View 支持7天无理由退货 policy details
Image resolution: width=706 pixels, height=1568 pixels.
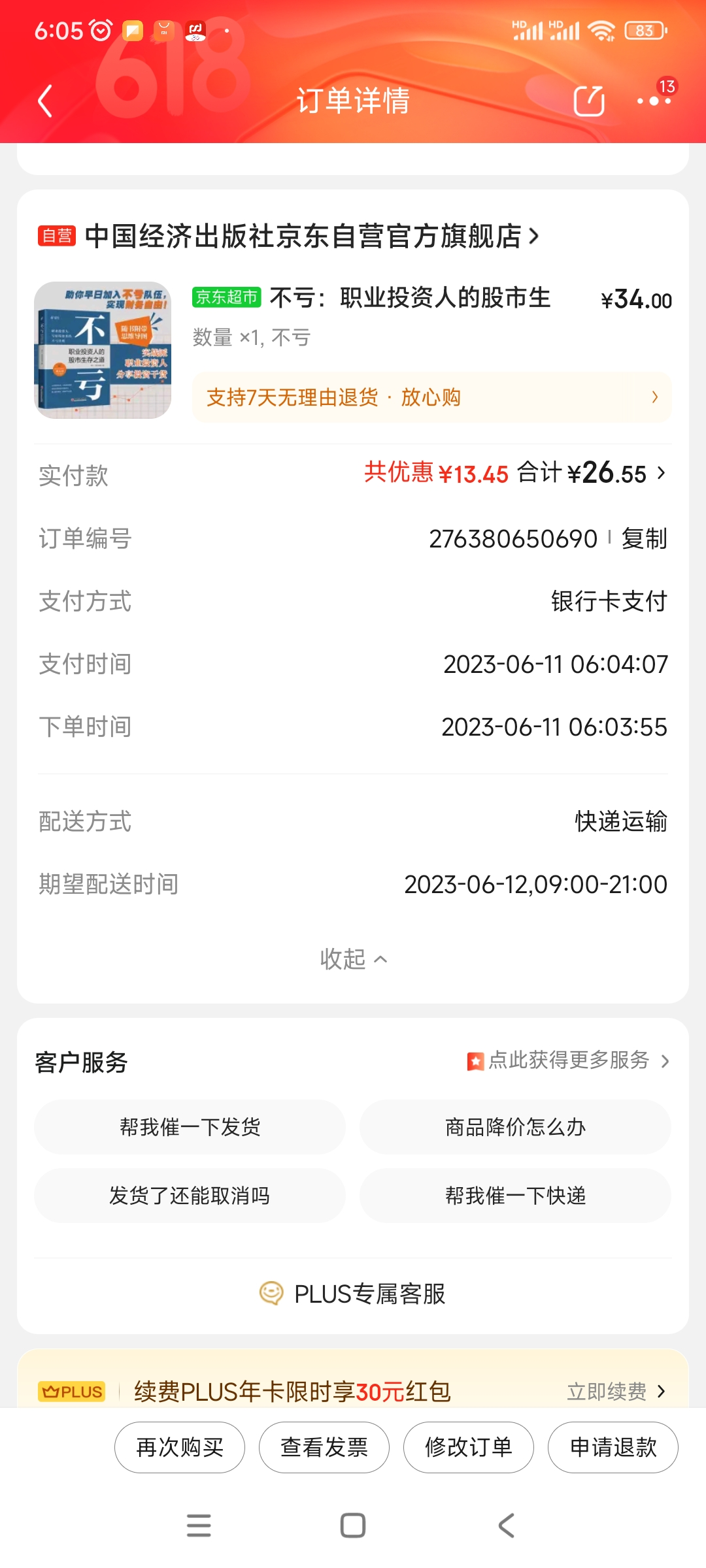[x=431, y=397]
